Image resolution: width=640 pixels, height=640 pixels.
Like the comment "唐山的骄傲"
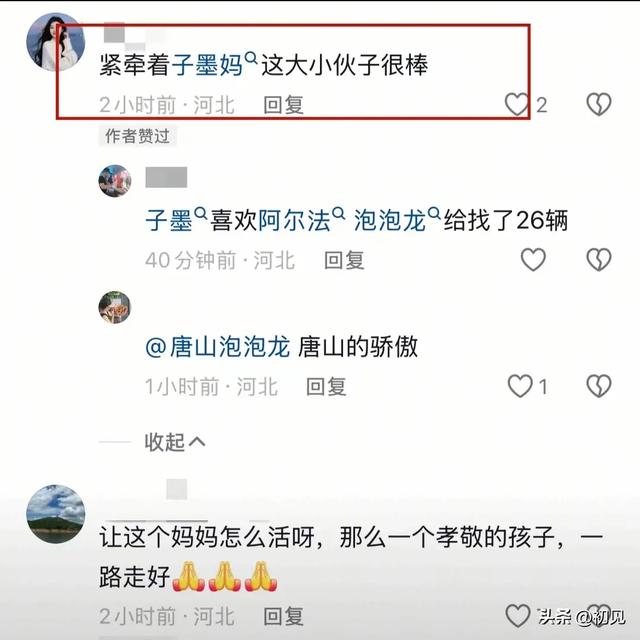520,385
